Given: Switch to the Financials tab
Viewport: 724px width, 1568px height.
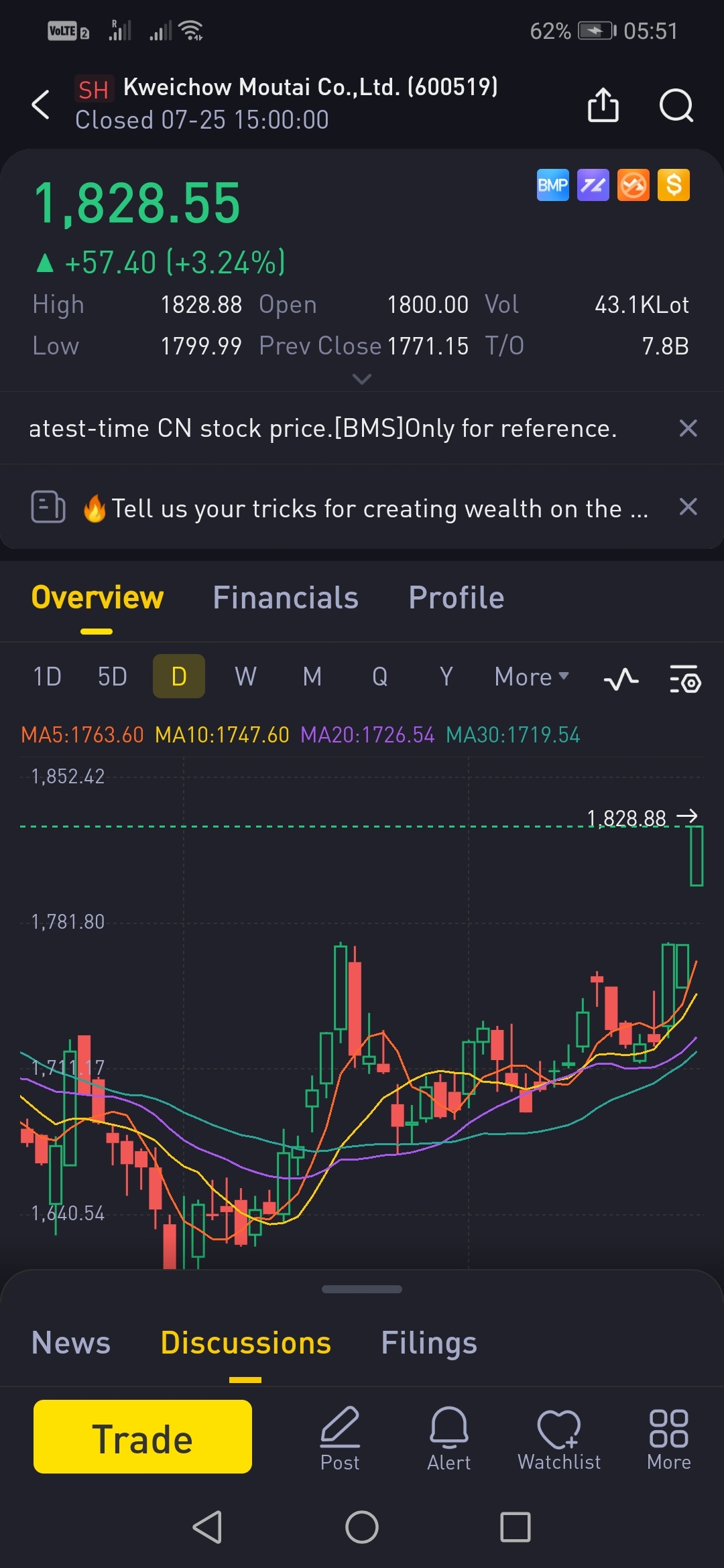Looking at the screenshot, I should pyautogui.click(x=286, y=598).
